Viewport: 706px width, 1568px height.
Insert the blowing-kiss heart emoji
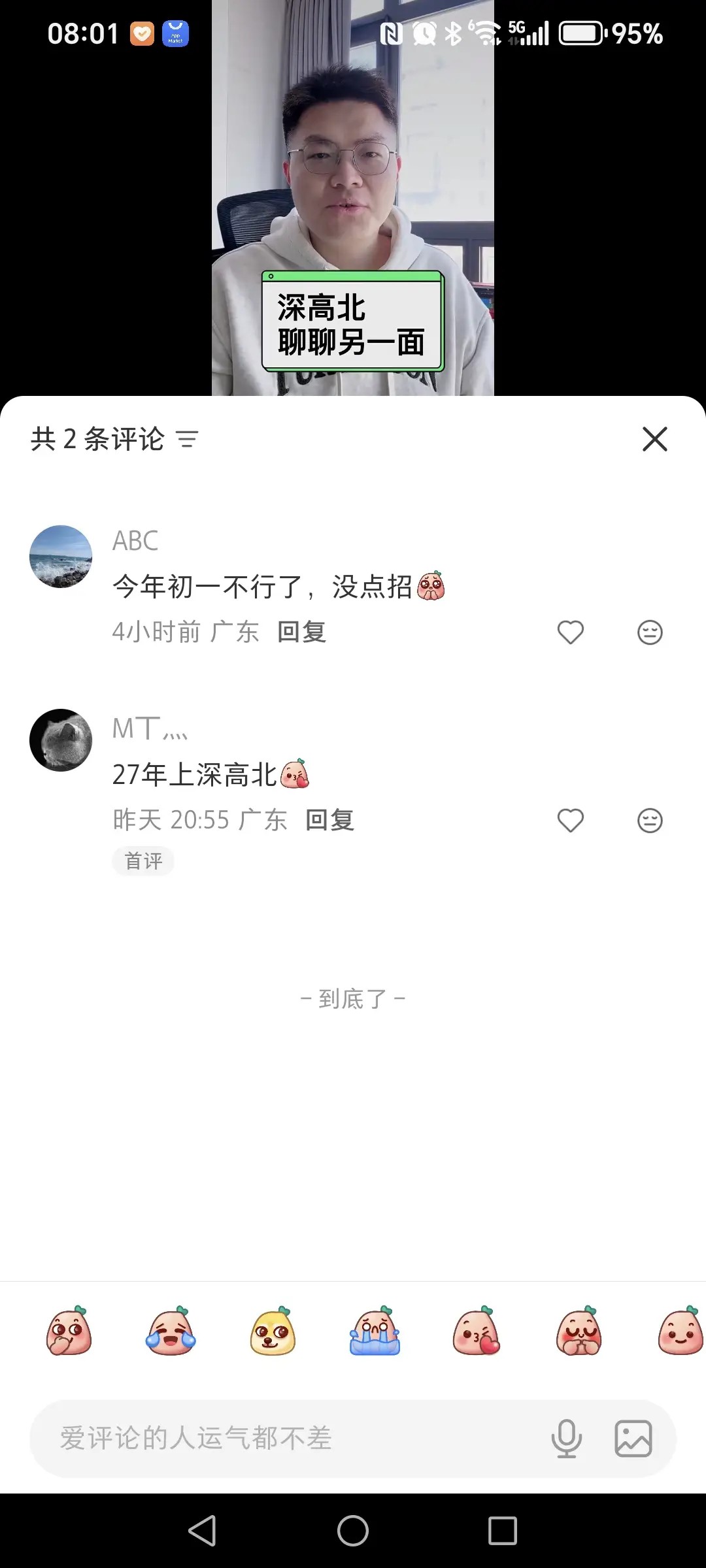[477, 1331]
